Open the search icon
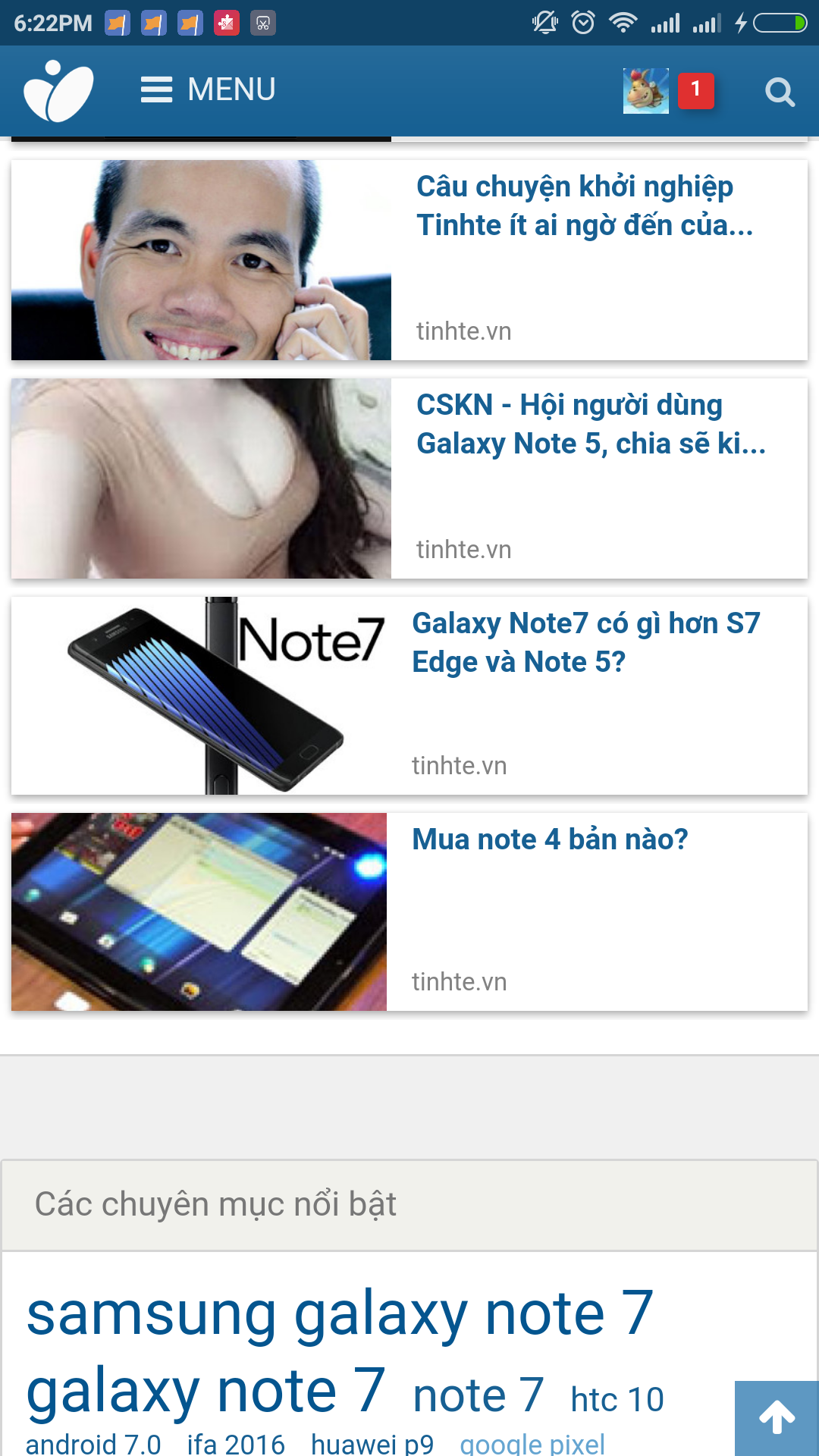819x1456 pixels. tap(780, 92)
